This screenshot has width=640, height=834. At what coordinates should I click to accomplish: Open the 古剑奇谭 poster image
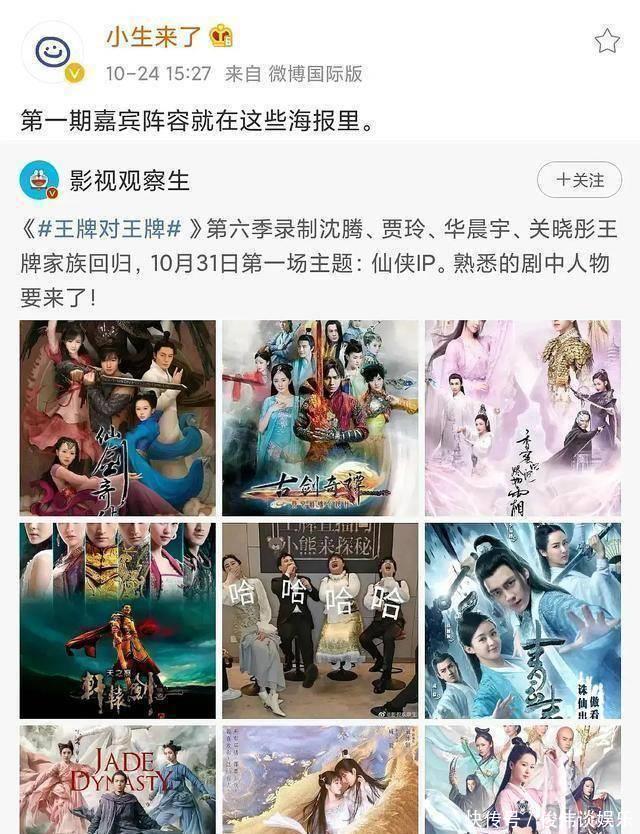coord(320,418)
